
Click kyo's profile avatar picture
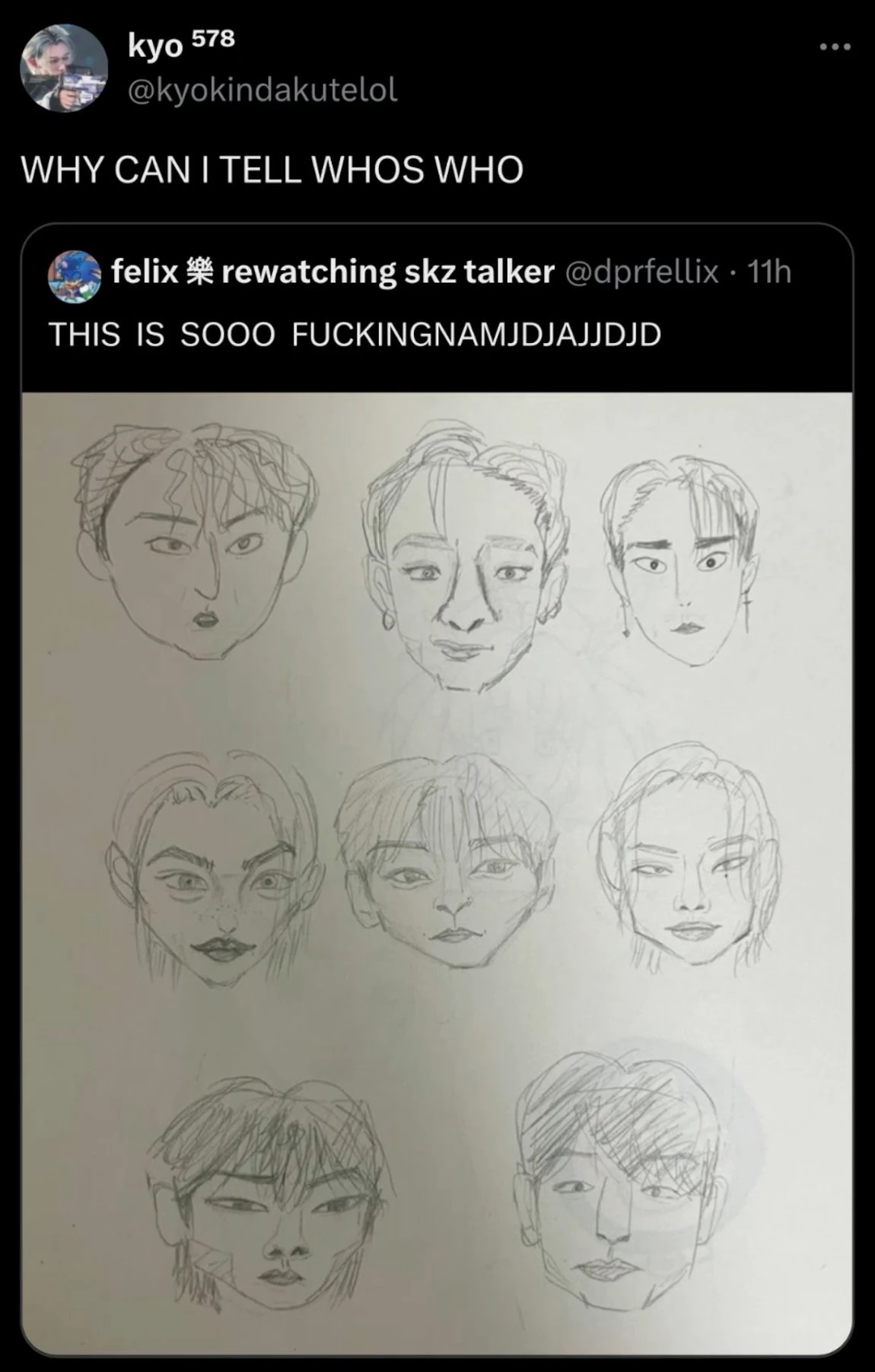(65, 68)
